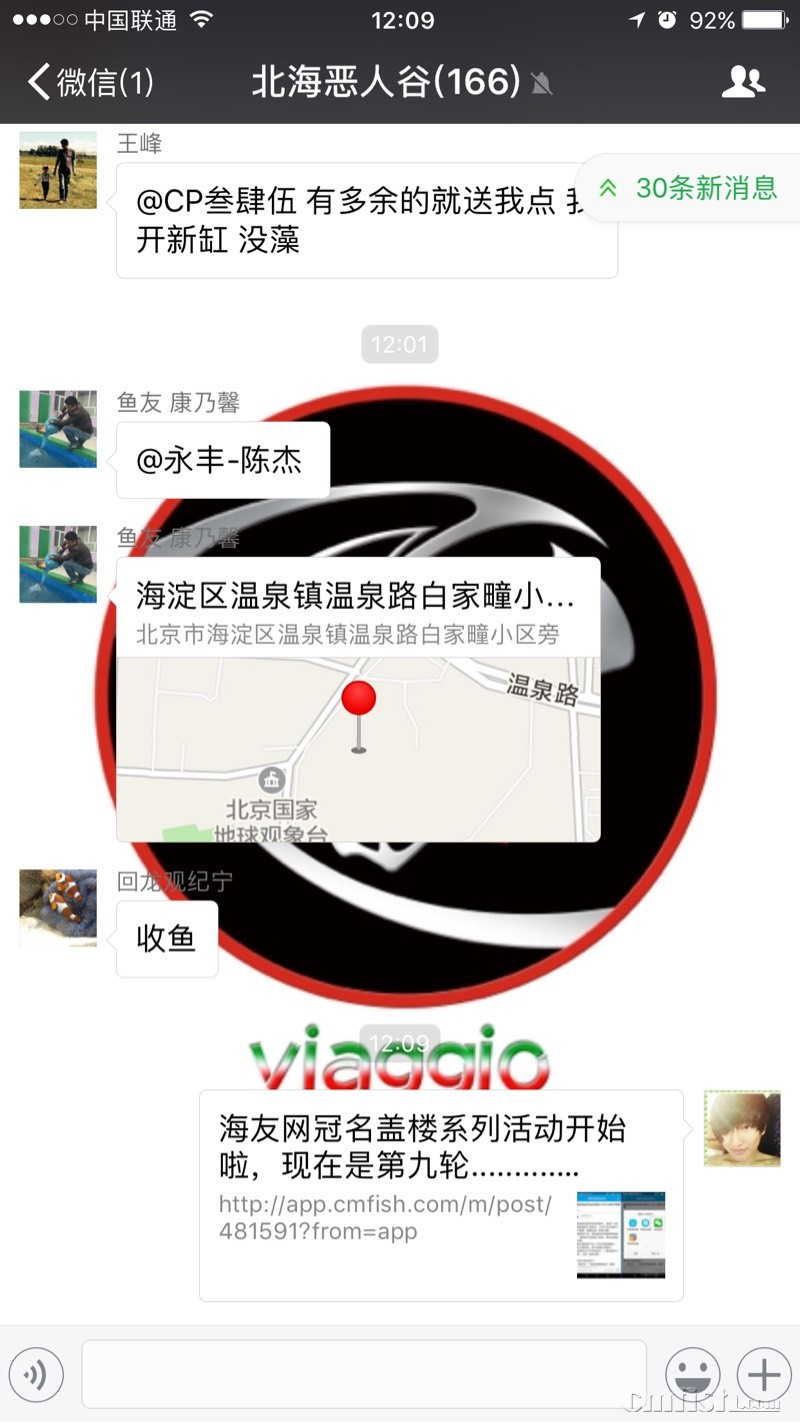
Task: Open the 海淀区温泉镇 location card
Action: tap(358, 699)
